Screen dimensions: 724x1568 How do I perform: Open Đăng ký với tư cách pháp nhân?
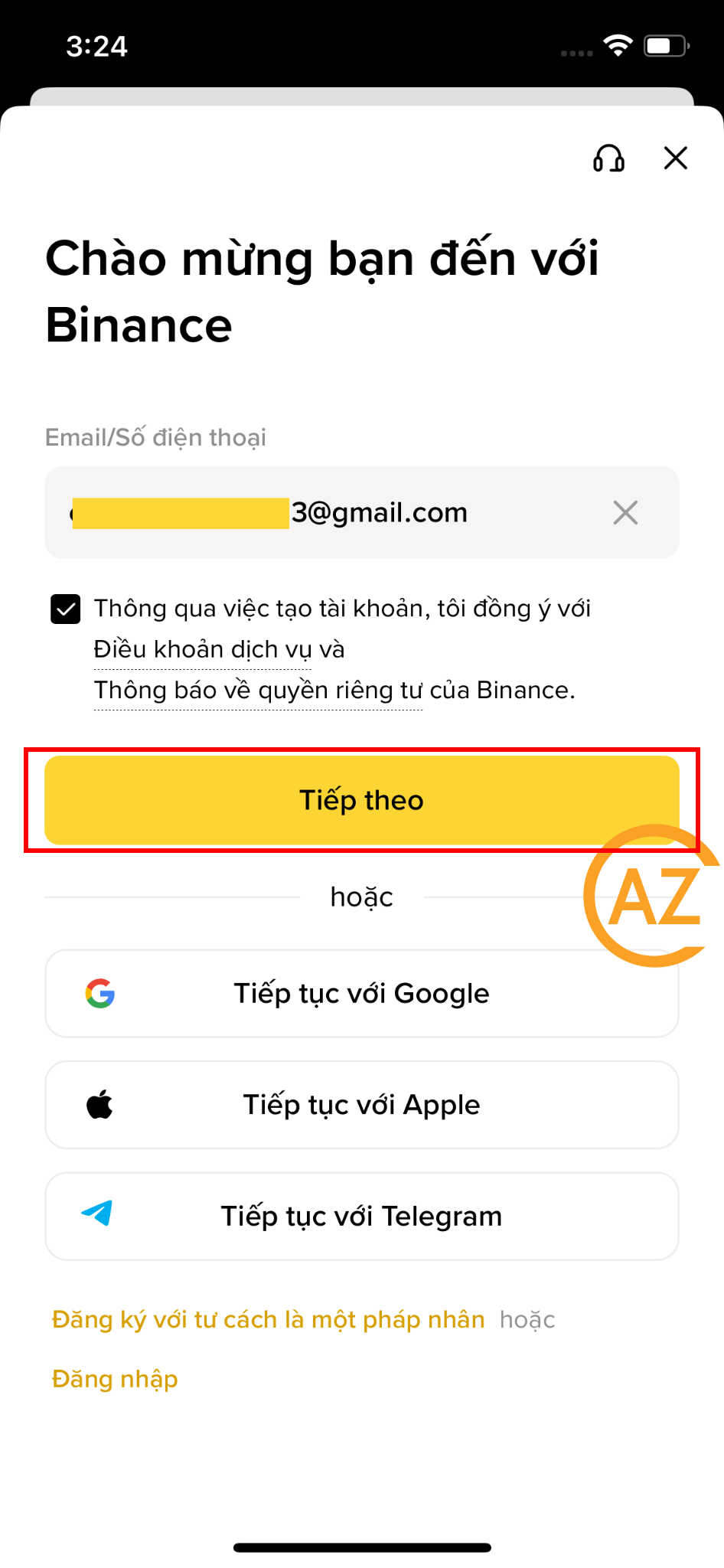(x=268, y=1320)
